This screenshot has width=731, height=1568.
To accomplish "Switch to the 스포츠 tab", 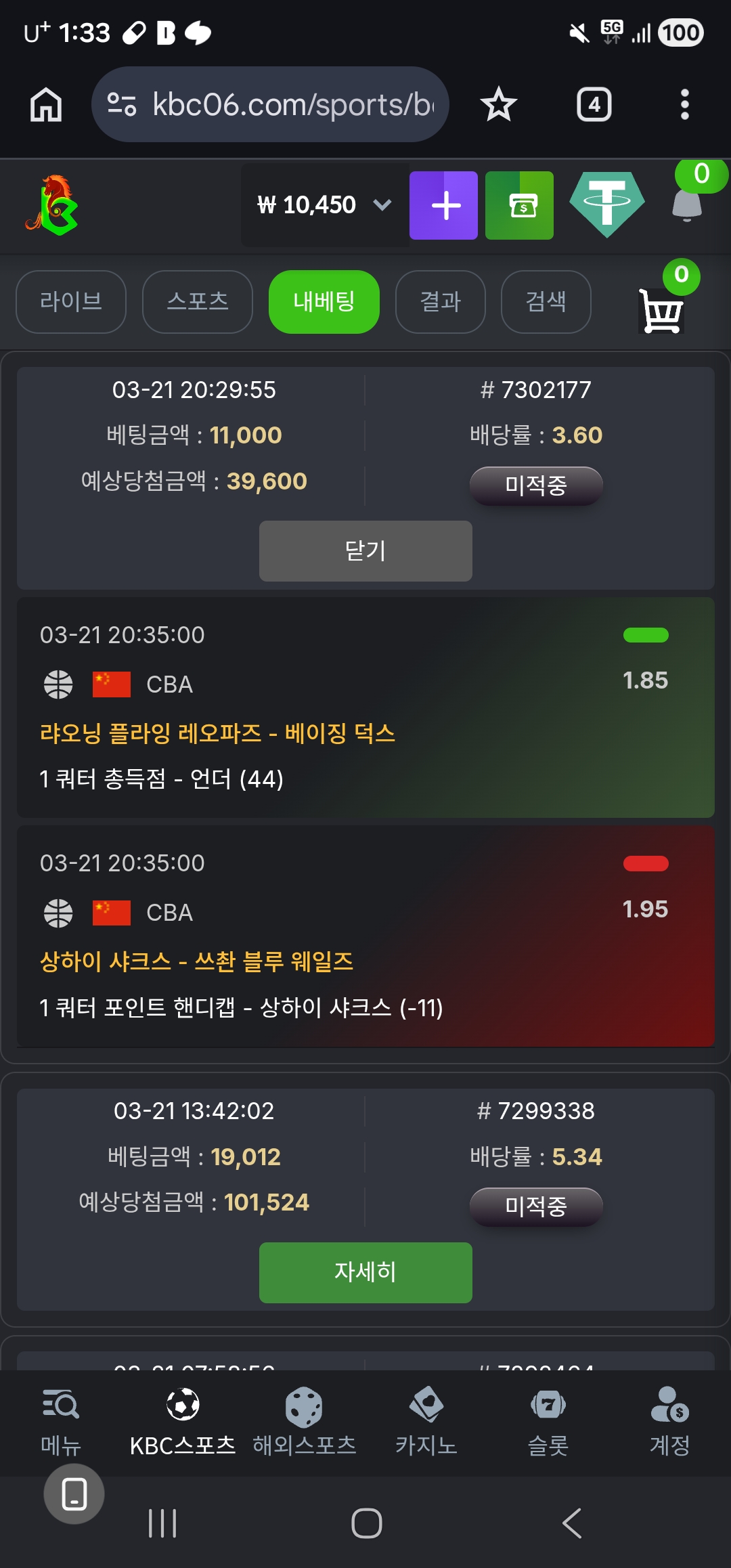I will pyautogui.click(x=198, y=302).
